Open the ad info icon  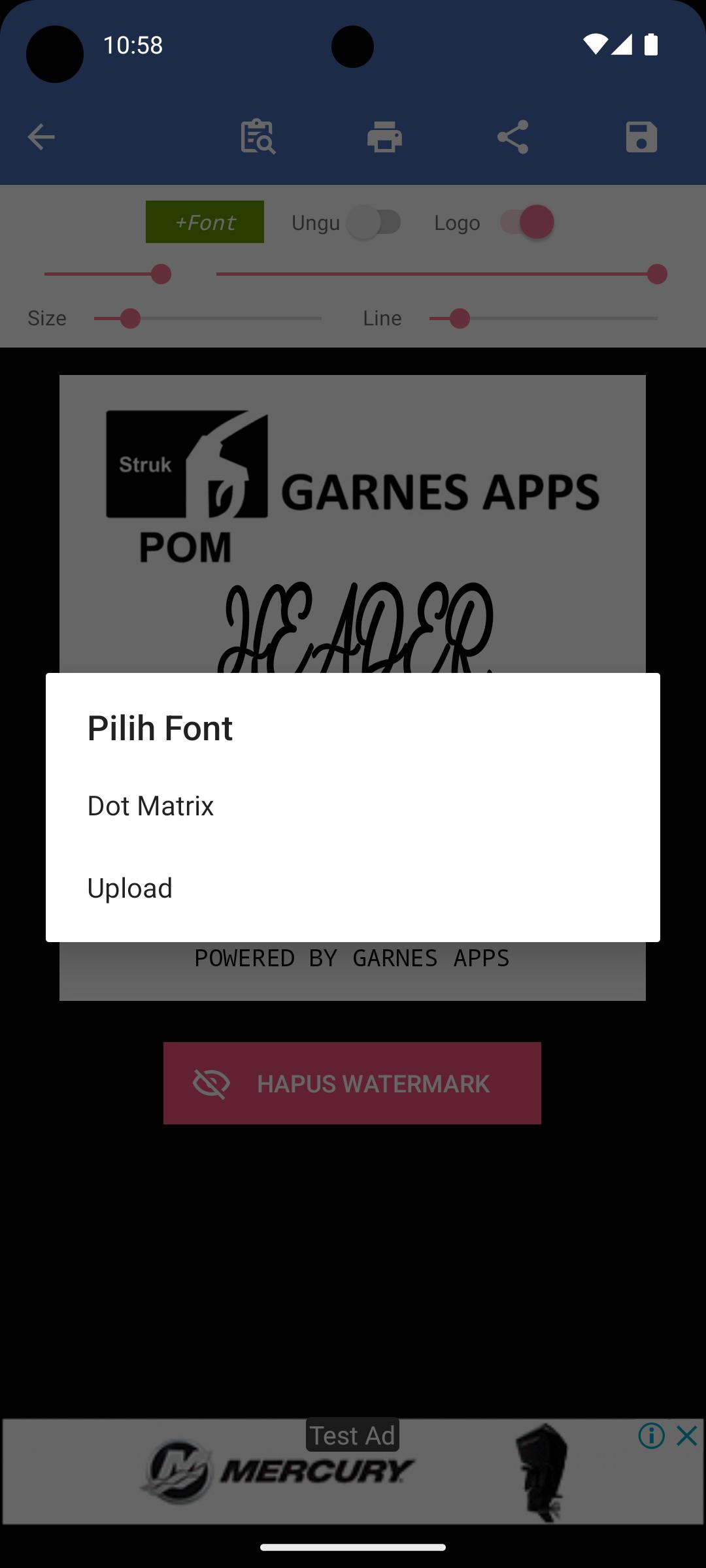[652, 1435]
